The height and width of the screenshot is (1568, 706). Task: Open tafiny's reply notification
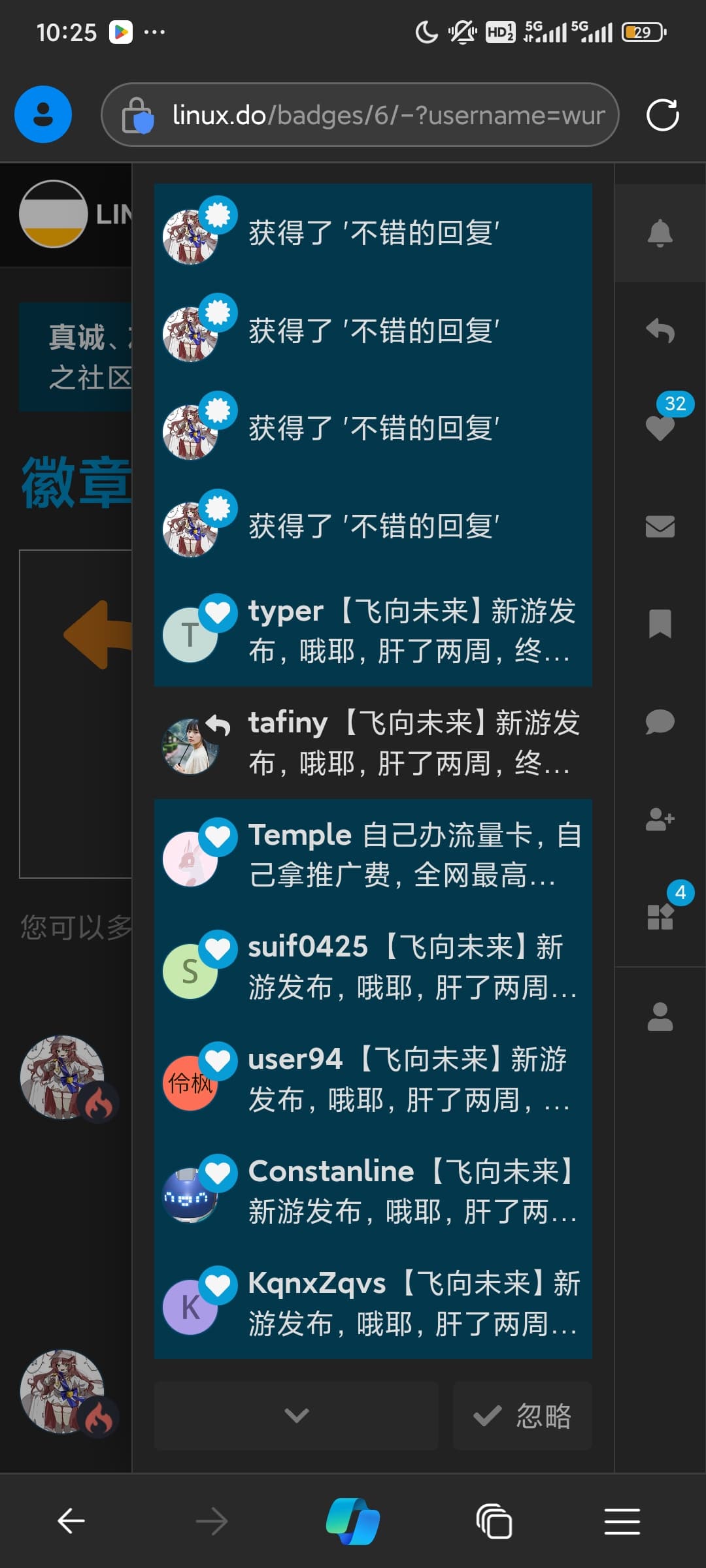pos(373,743)
